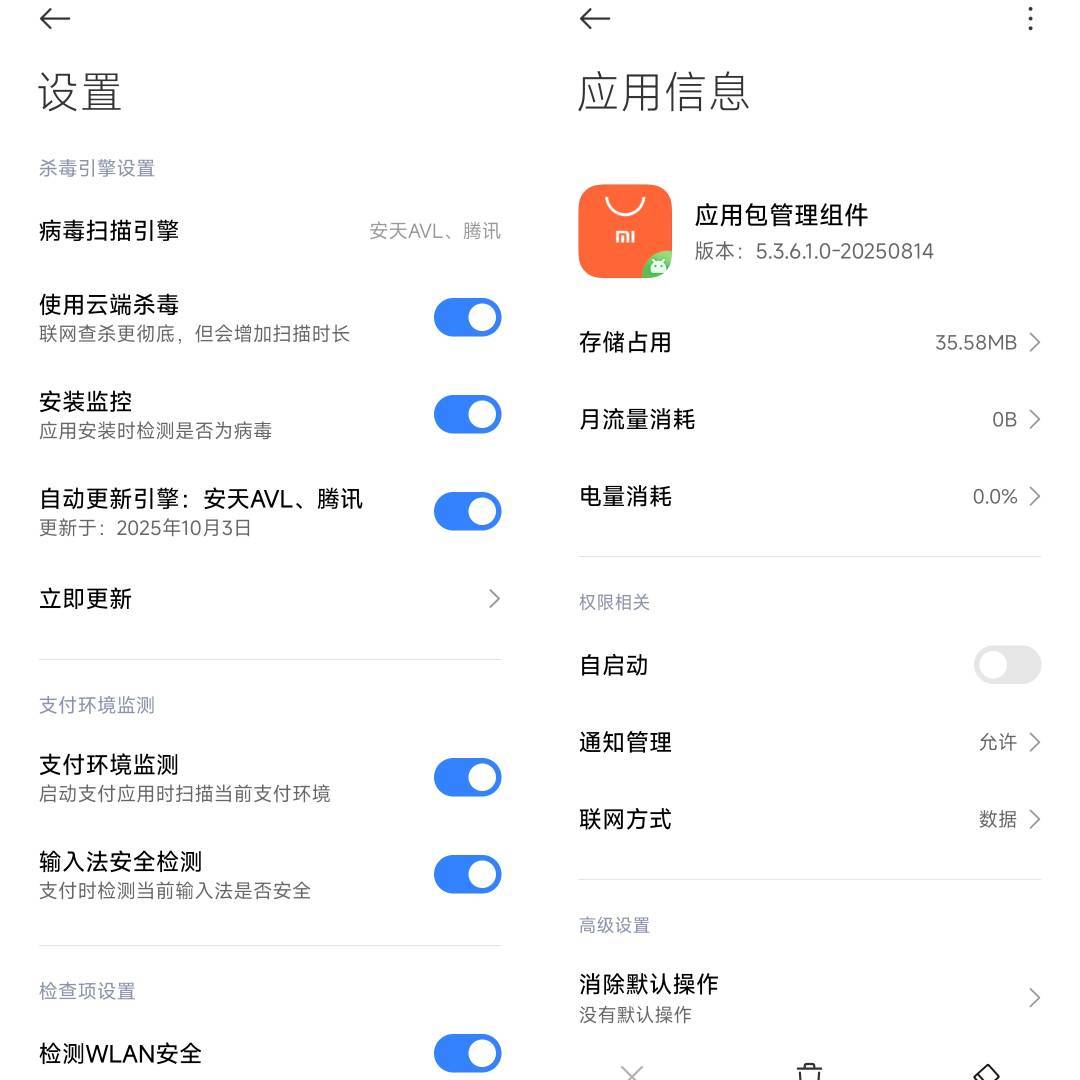The width and height of the screenshot is (1080, 1080).
Task: Open 通知管理 settings
Action: pyautogui.click(x=810, y=742)
